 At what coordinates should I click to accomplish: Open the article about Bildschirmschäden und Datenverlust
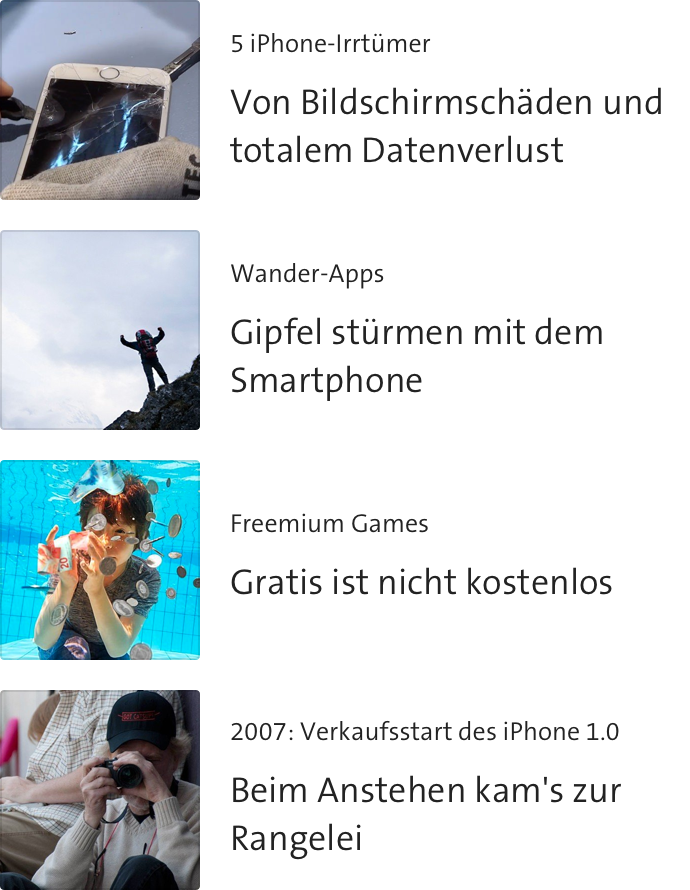(x=445, y=126)
